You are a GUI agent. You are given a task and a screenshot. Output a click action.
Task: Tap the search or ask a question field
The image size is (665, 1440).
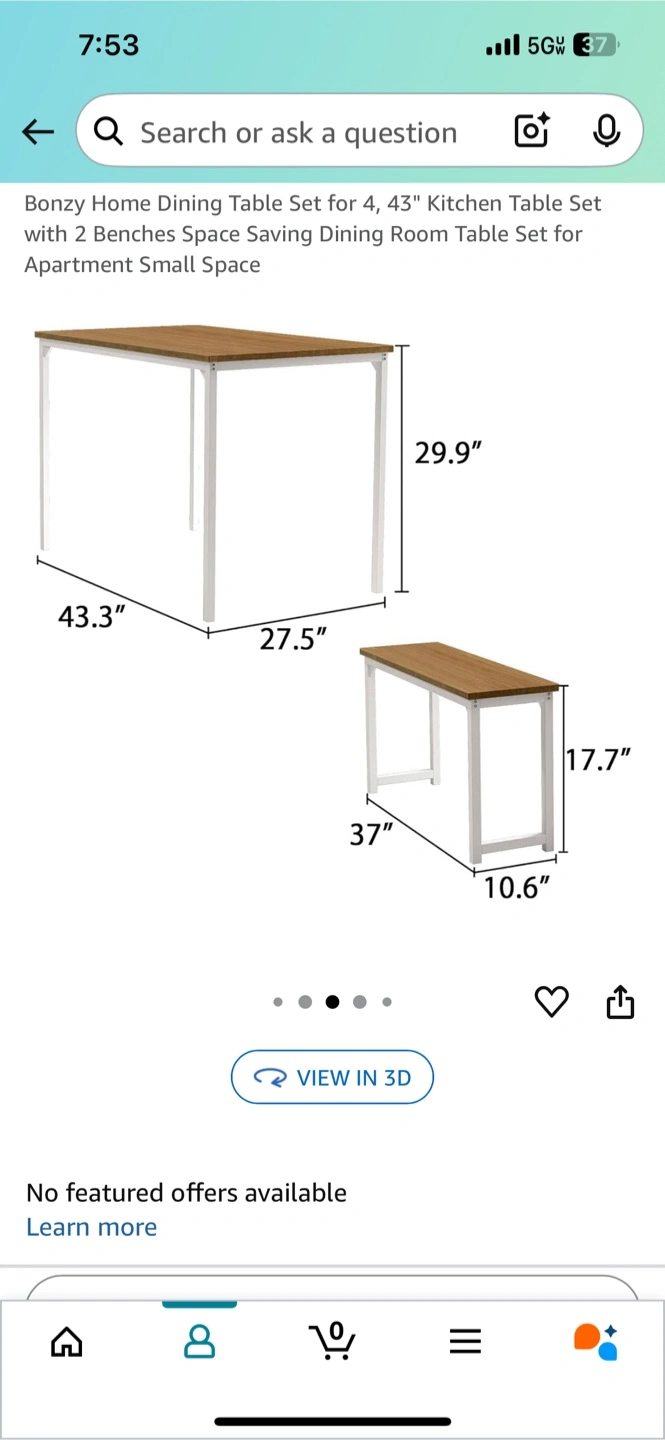(298, 132)
